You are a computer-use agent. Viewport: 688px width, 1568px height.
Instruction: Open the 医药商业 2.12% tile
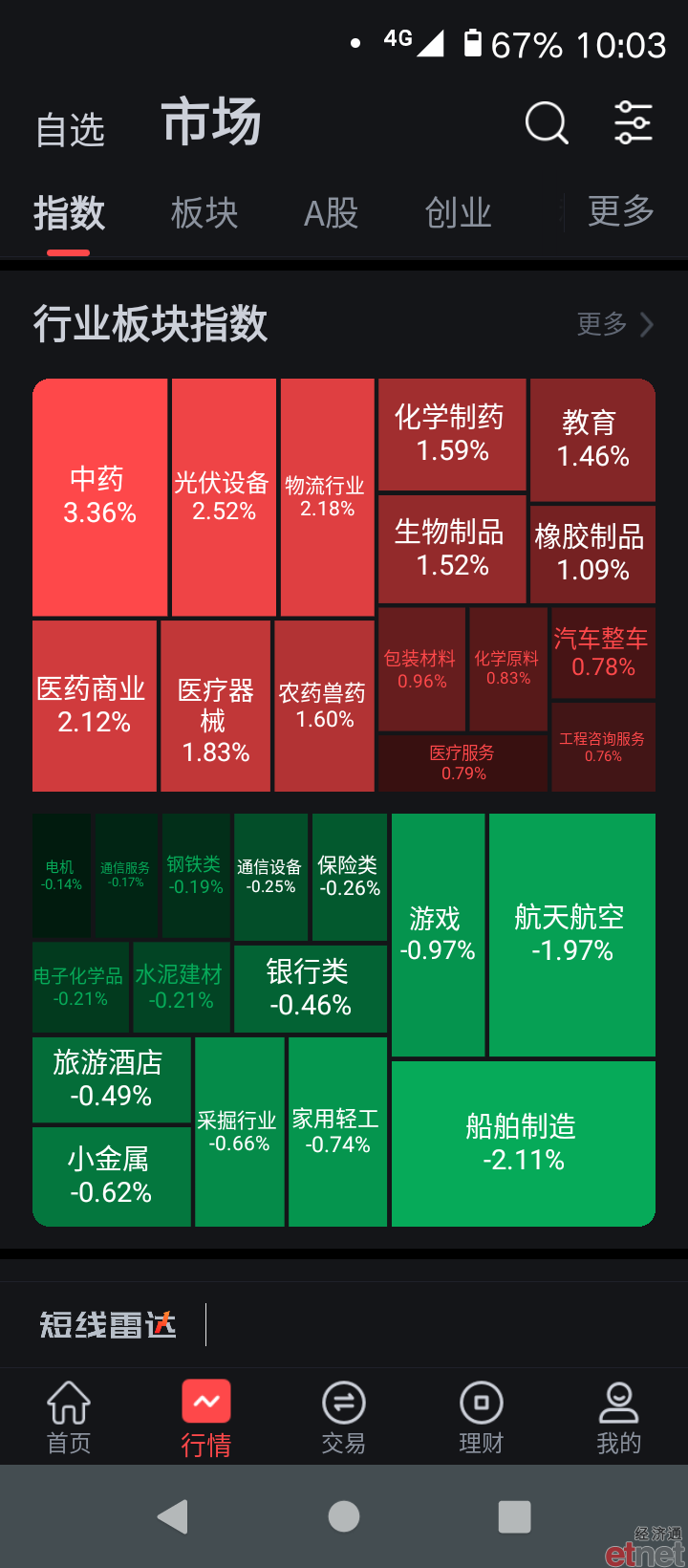click(x=95, y=706)
